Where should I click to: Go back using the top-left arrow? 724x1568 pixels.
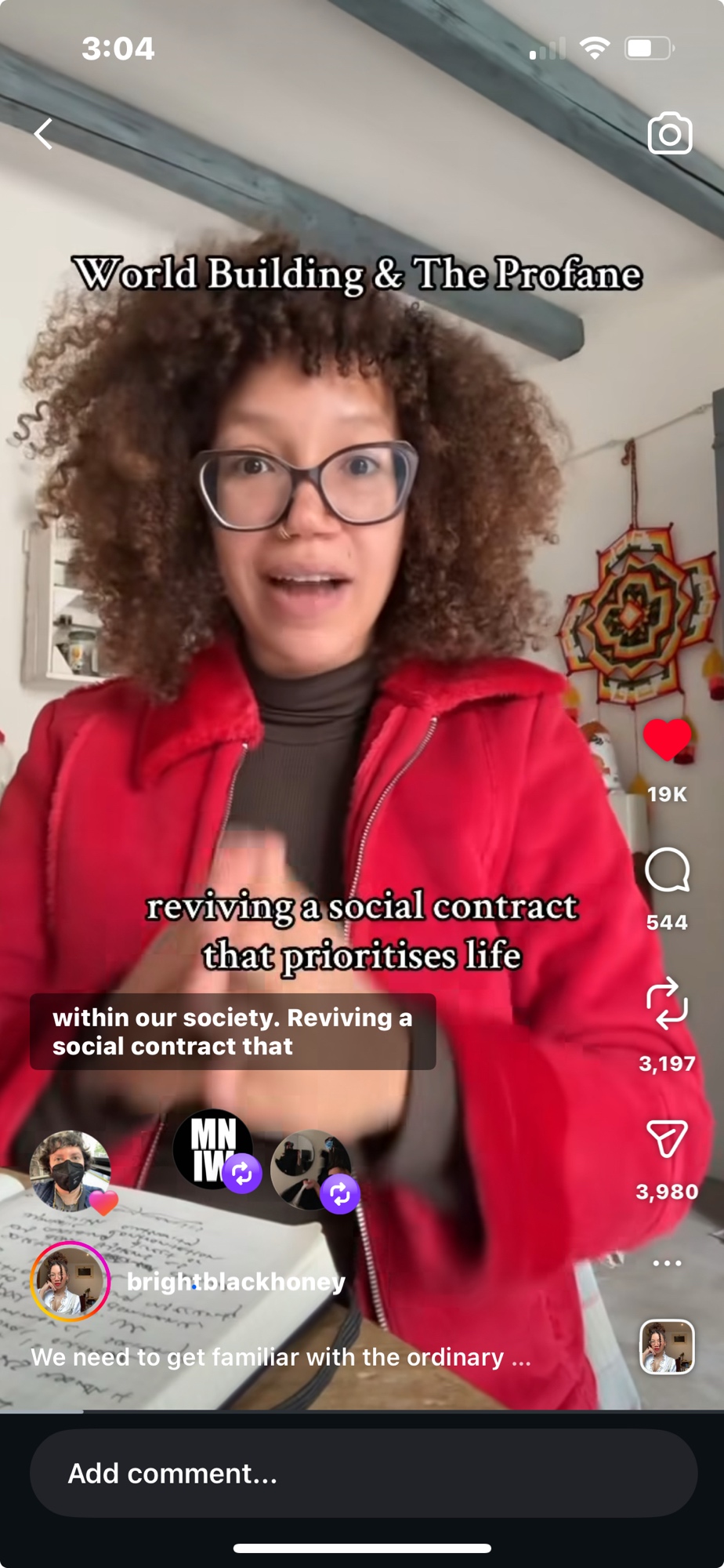coord(44,134)
